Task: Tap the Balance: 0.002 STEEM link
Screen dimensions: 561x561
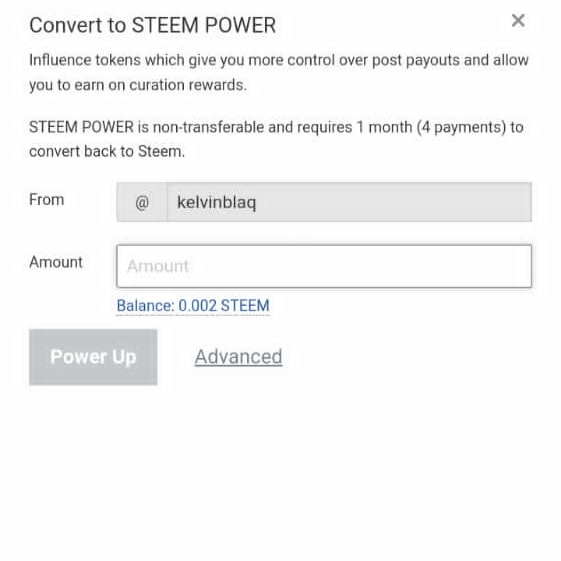Action: point(193,306)
